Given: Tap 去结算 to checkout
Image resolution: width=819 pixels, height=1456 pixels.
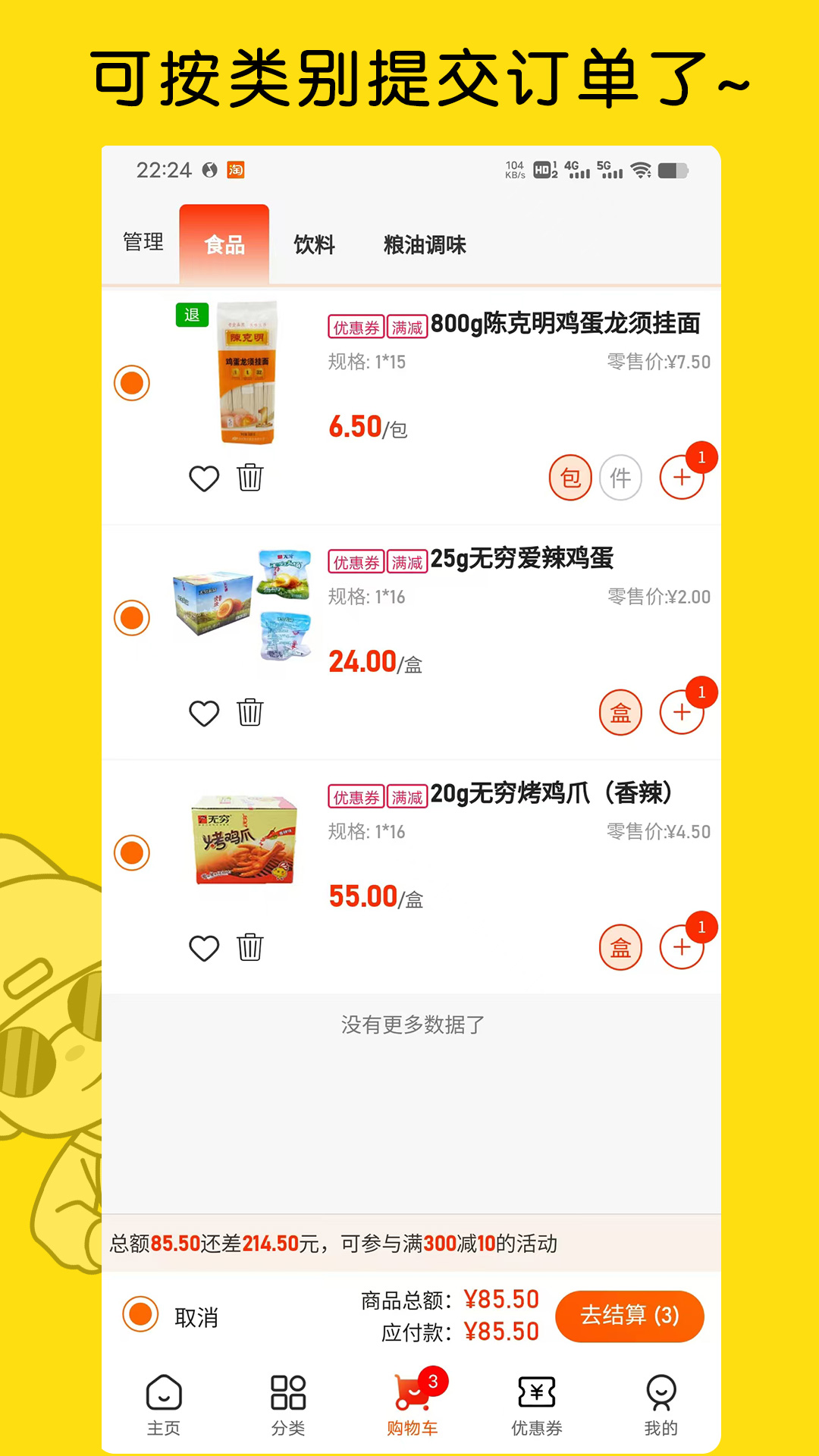Looking at the screenshot, I should click(630, 1317).
